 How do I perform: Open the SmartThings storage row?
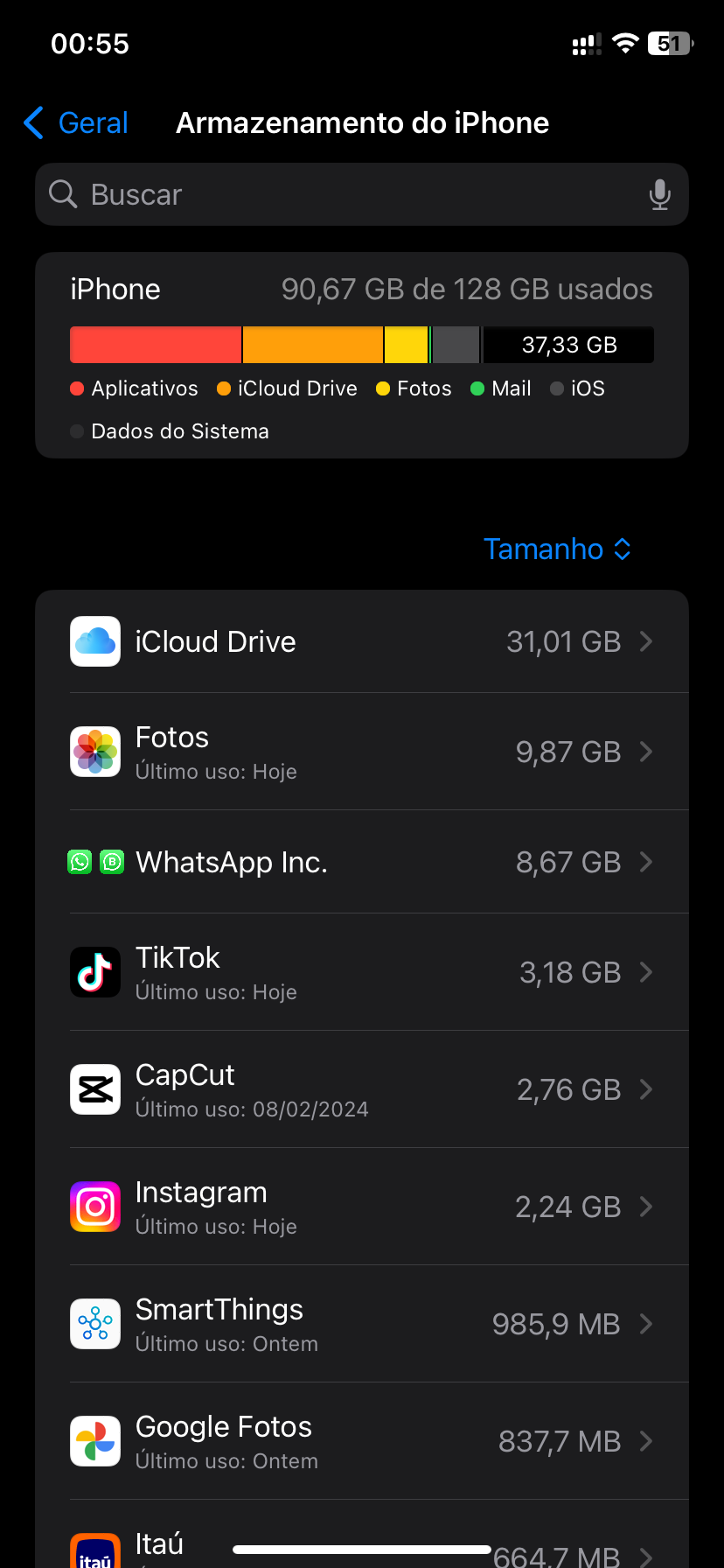pos(362,1324)
